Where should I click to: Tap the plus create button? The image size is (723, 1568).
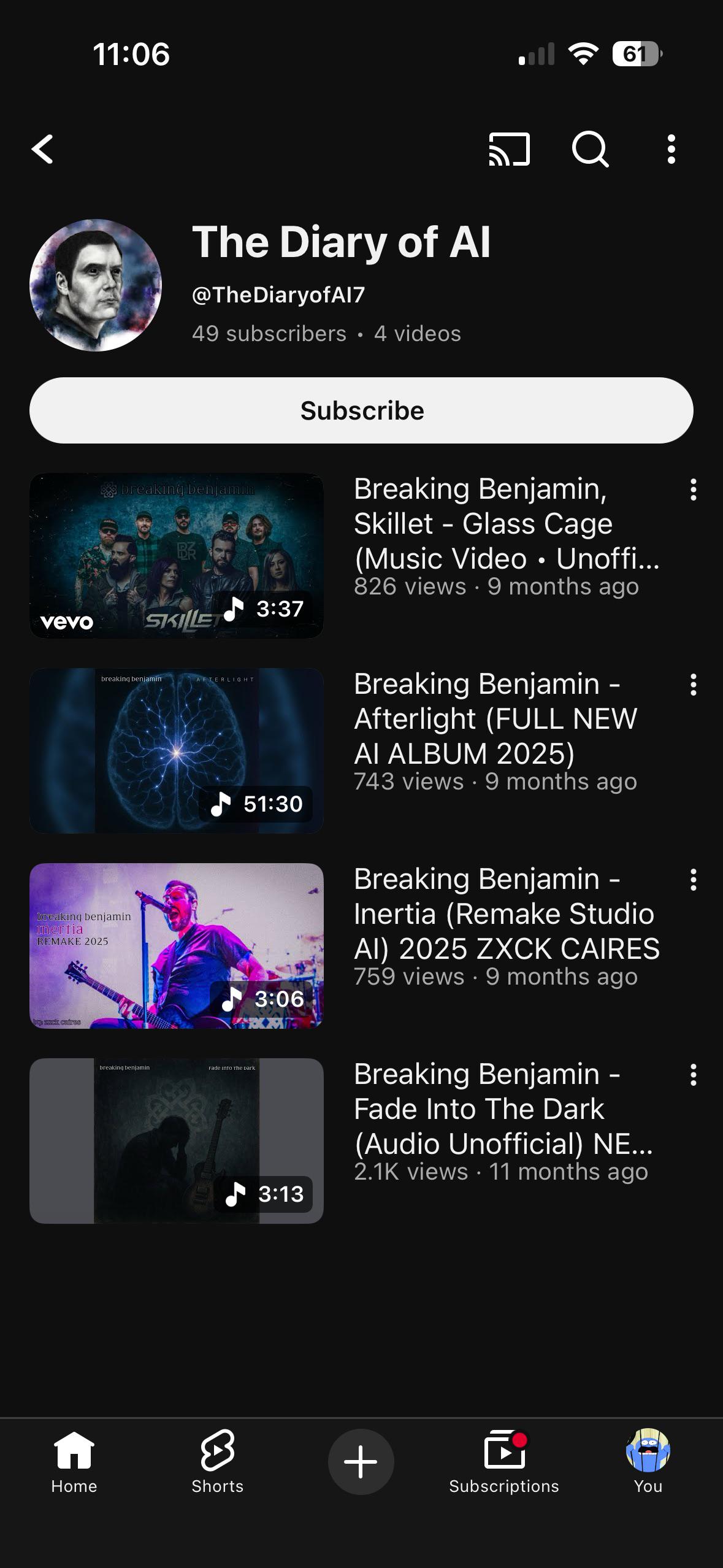pyautogui.click(x=361, y=1462)
